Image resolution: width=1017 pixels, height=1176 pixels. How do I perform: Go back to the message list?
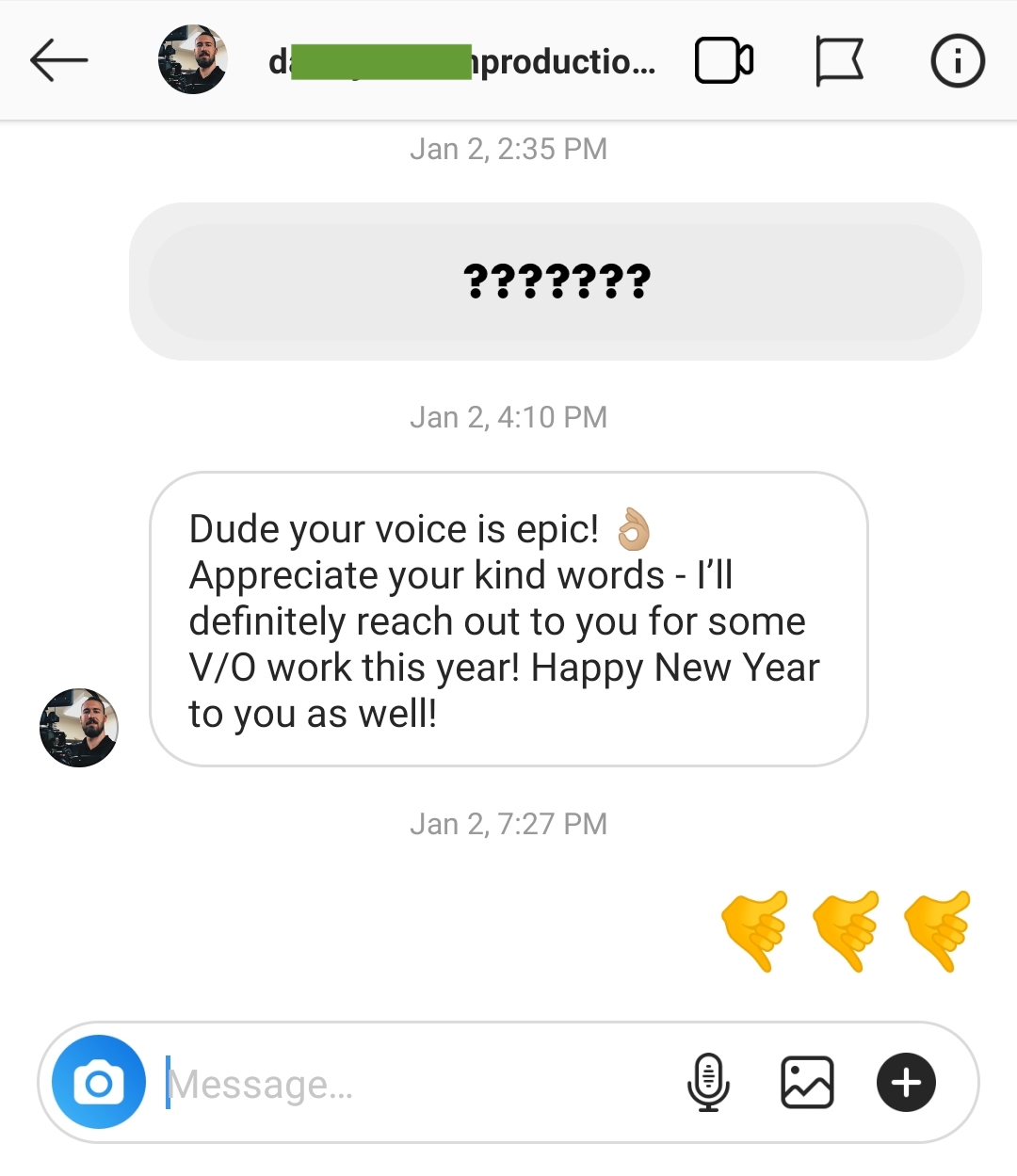[58, 60]
